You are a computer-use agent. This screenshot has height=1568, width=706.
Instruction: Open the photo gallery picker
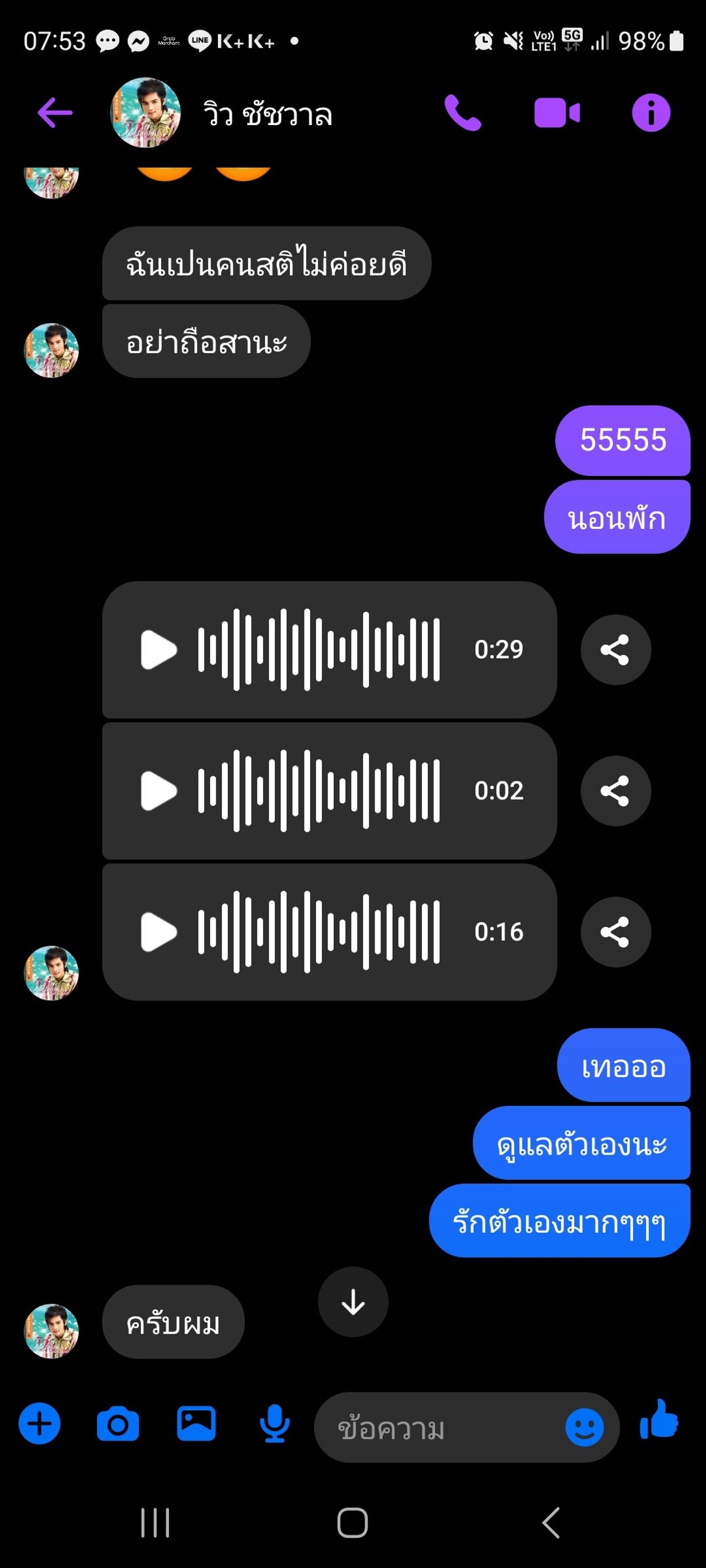(x=196, y=1424)
